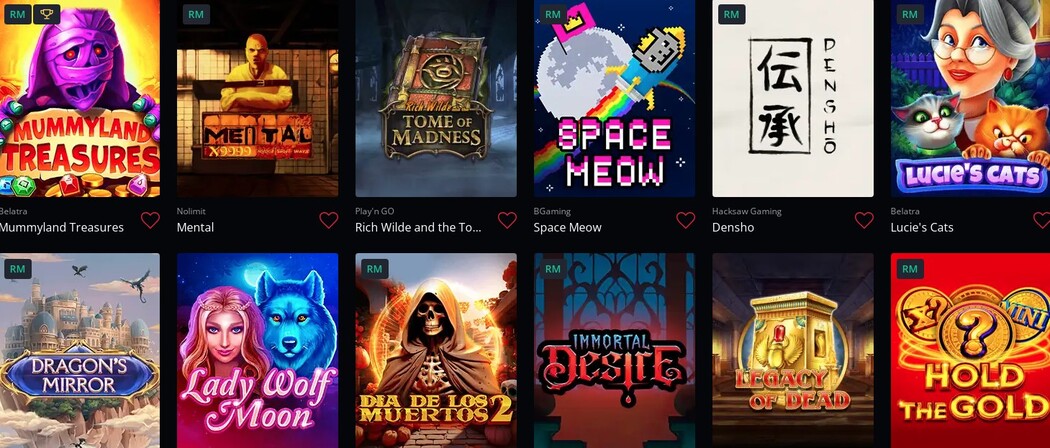Launch the Space Meow game

point(614,98)
